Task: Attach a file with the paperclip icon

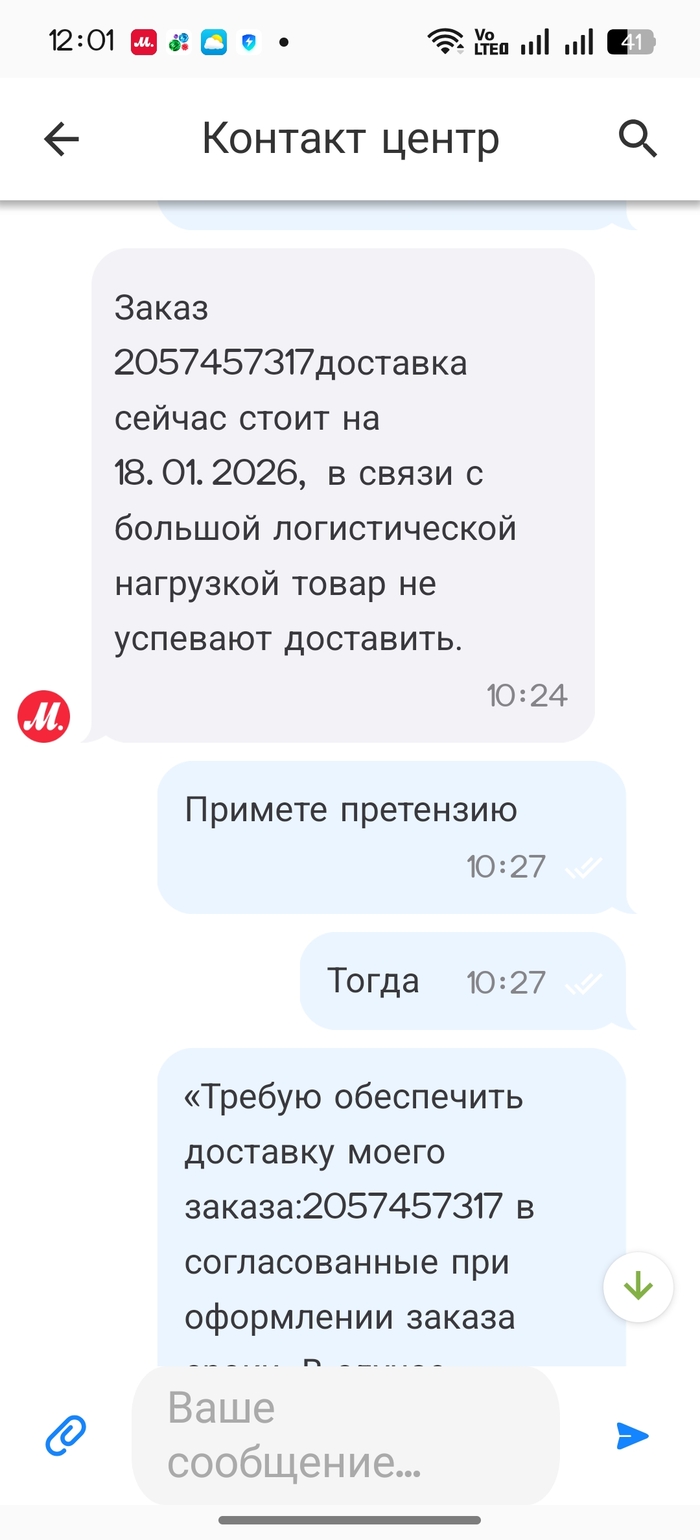Action: [66, 1436]
